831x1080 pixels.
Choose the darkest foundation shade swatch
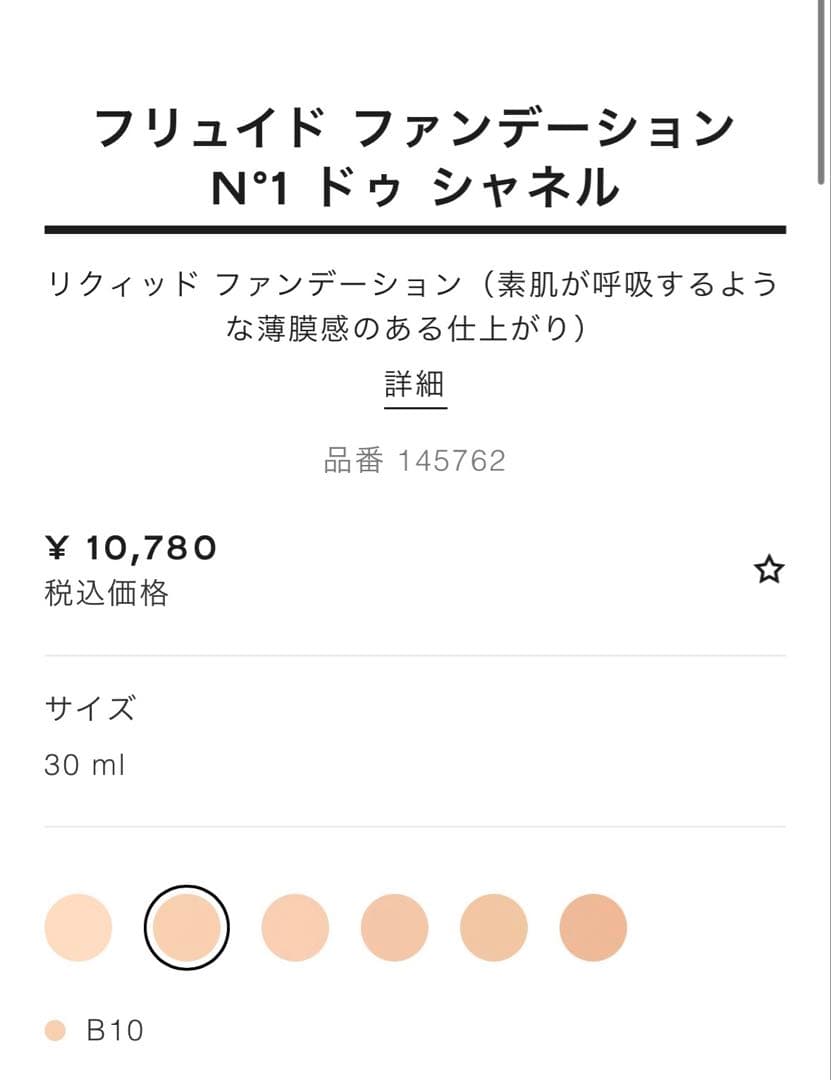[593, 928]
